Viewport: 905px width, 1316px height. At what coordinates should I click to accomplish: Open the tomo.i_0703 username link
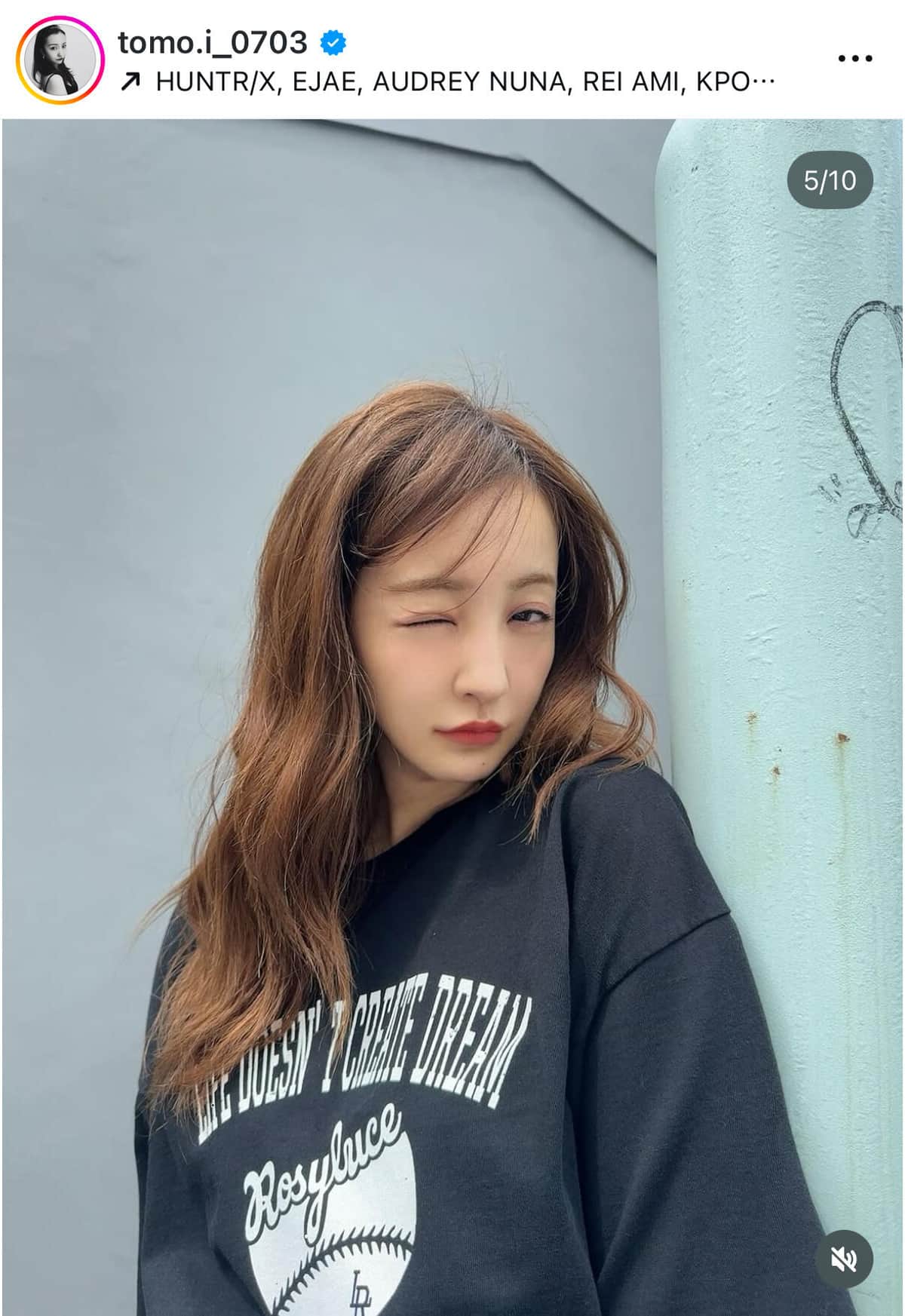coord(213,42)
